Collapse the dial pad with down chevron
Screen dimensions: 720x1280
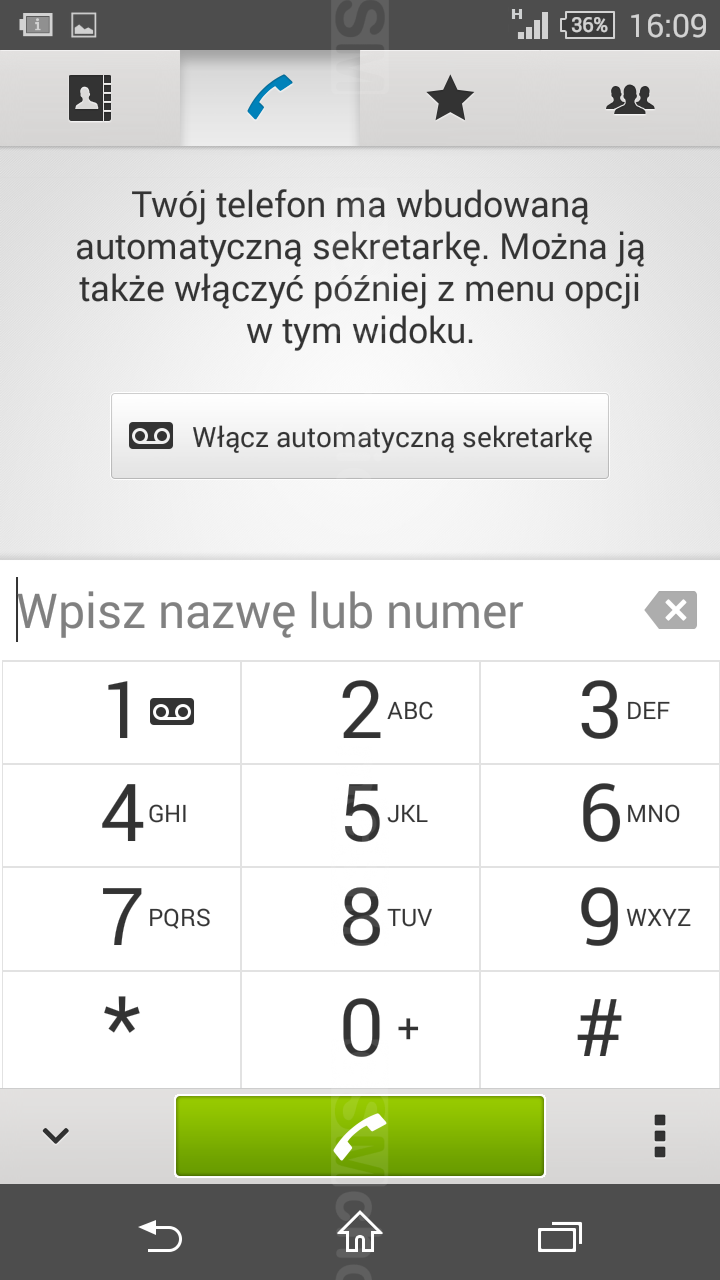[55, 1135]
